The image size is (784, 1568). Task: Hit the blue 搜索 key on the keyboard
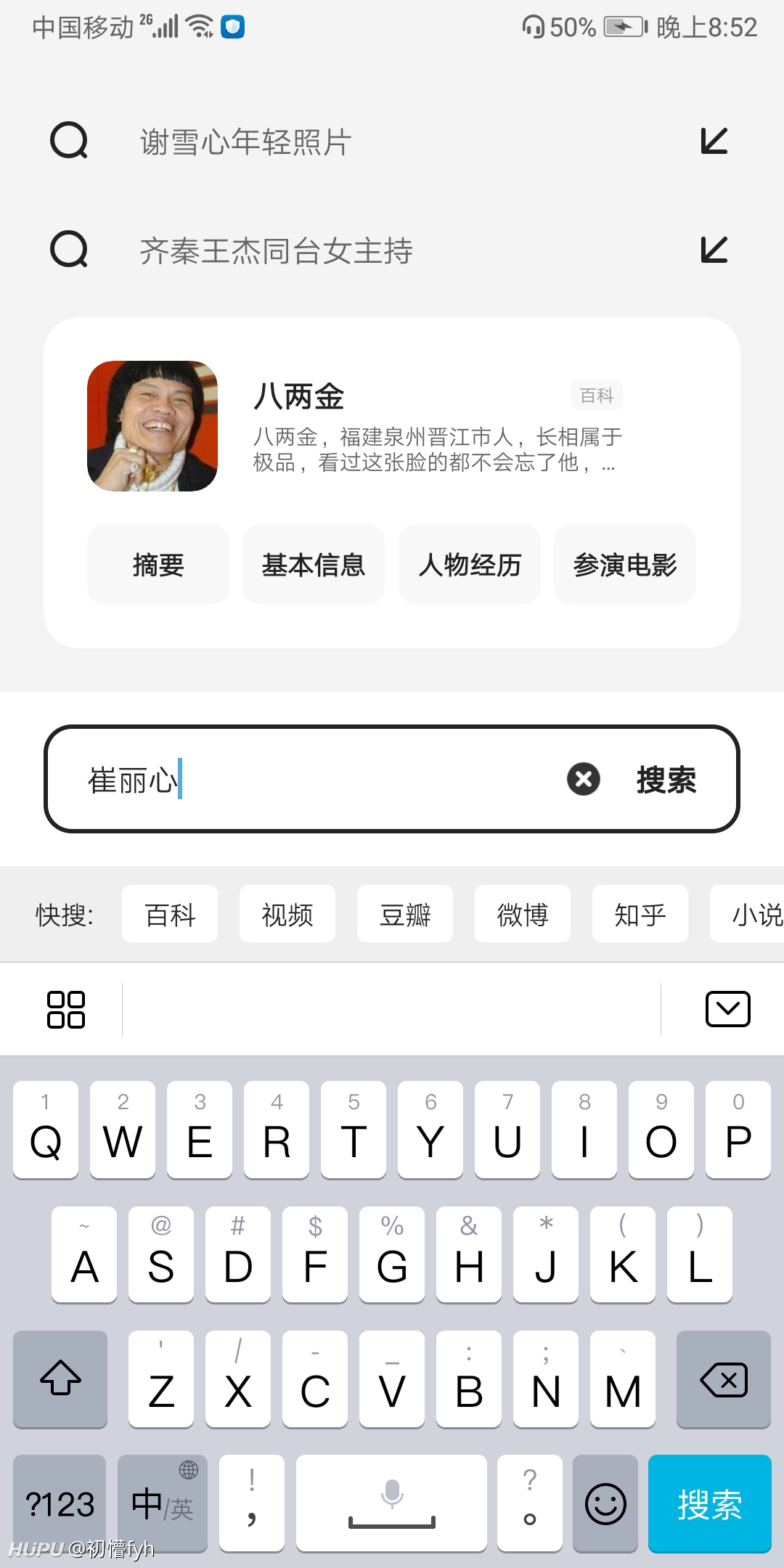710,1503
